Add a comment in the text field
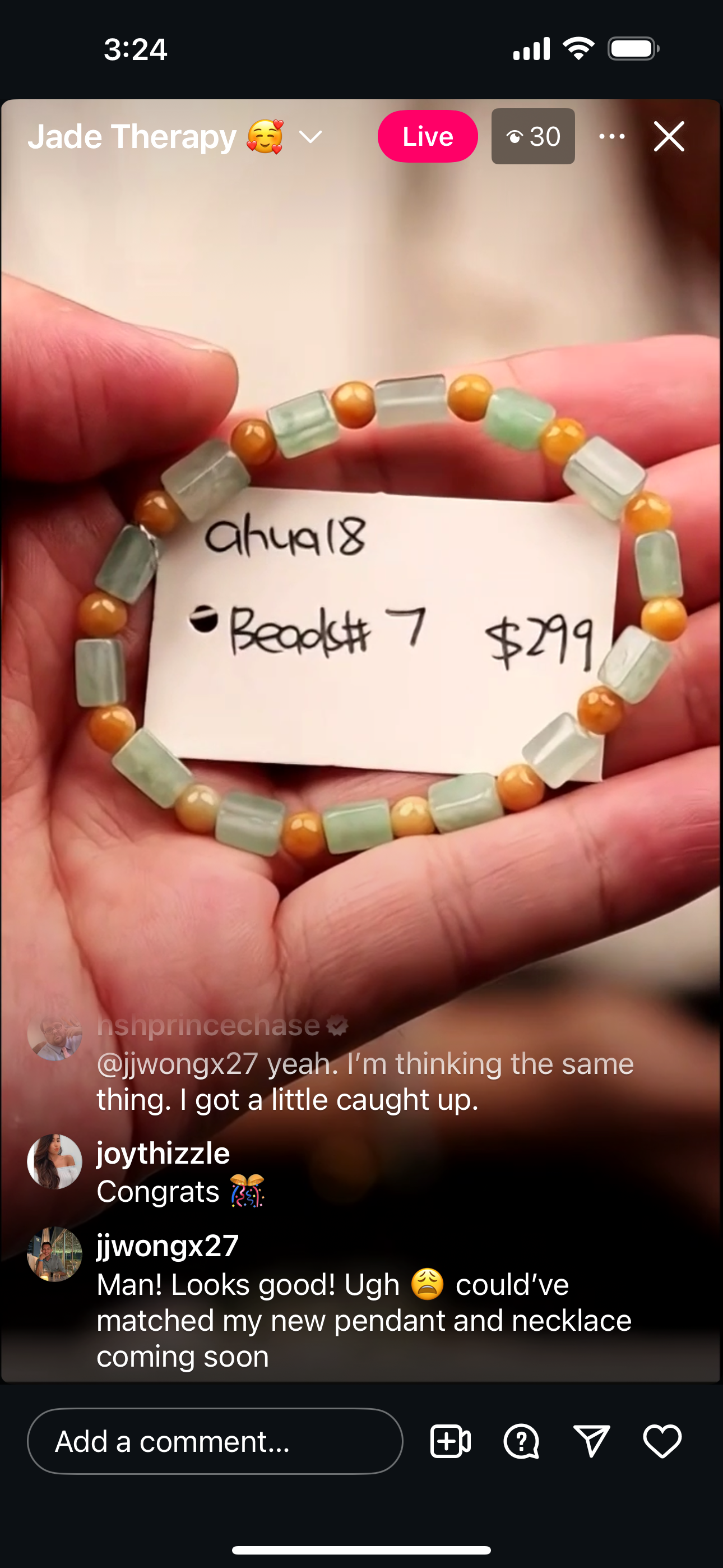Image resolution: width=723 pixels, height=1568 pixels. [215, 1441]
